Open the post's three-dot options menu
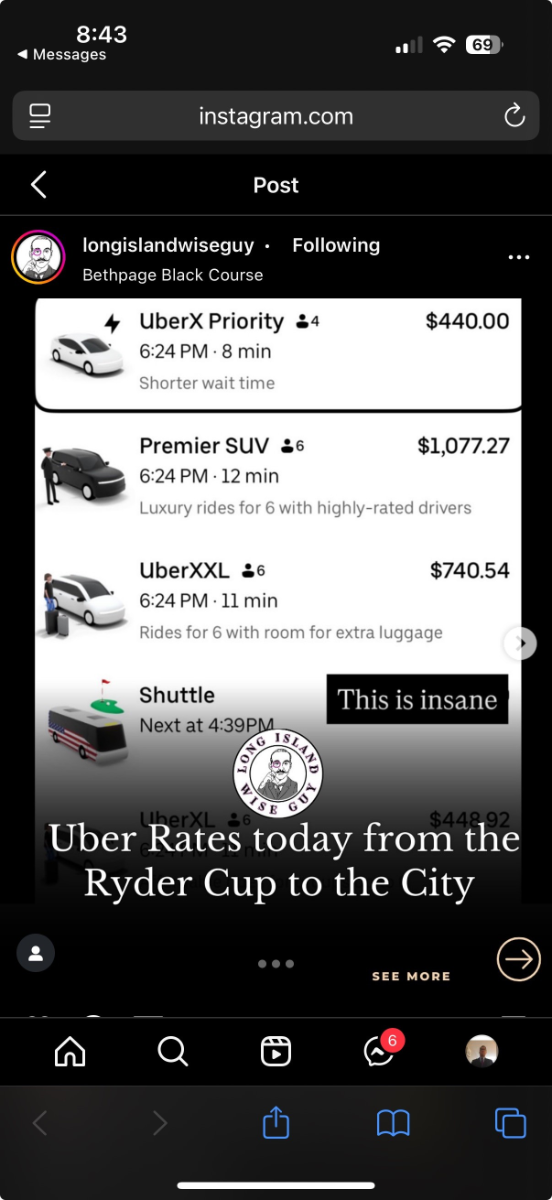Screen dimensions: 552x1200 coord(518,257)
